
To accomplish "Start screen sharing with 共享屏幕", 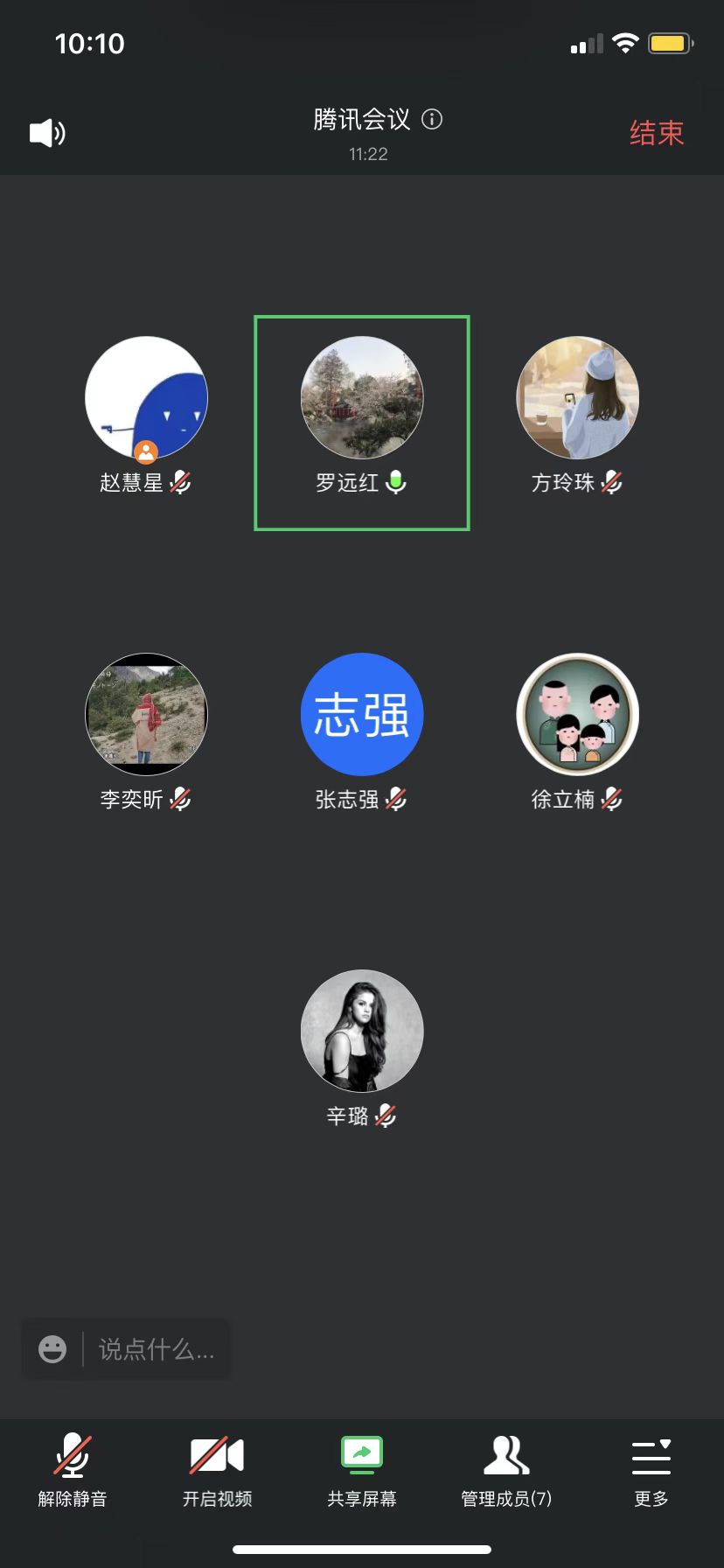I will click(362, 1470).
